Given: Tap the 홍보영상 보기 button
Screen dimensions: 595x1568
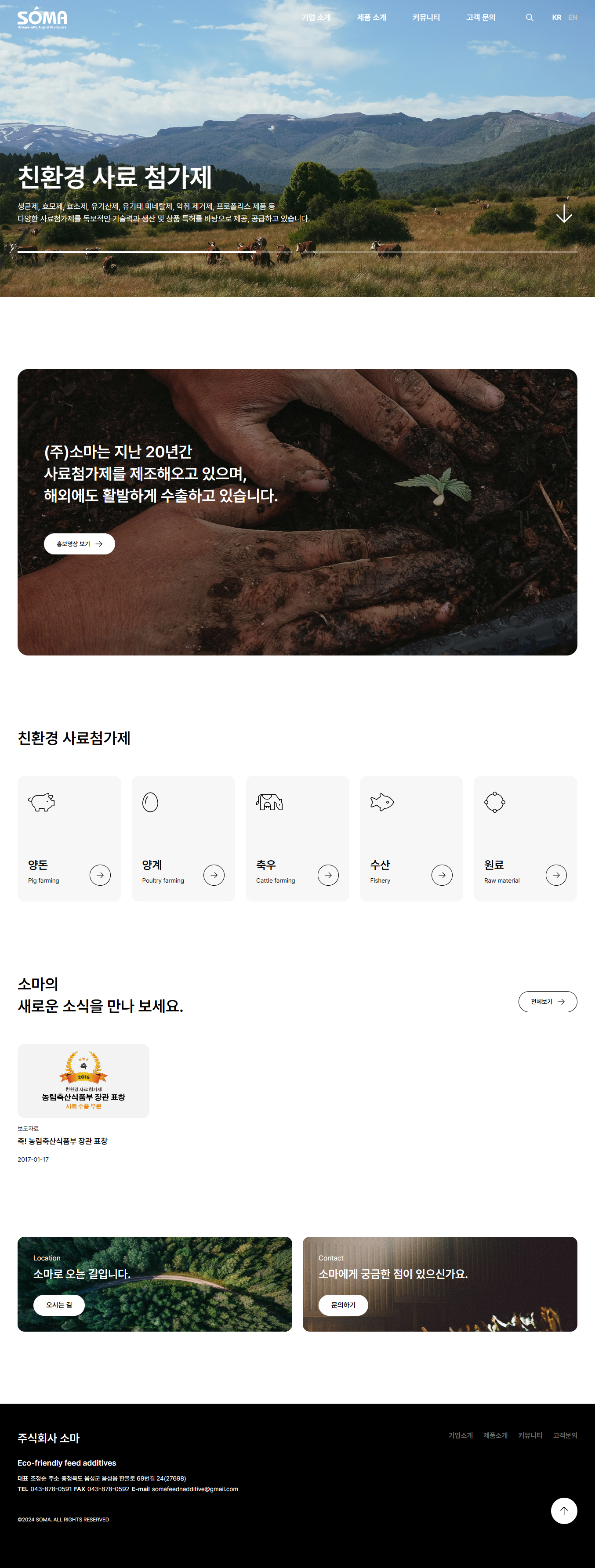Looking at the screenshot, I should (79, 543).
